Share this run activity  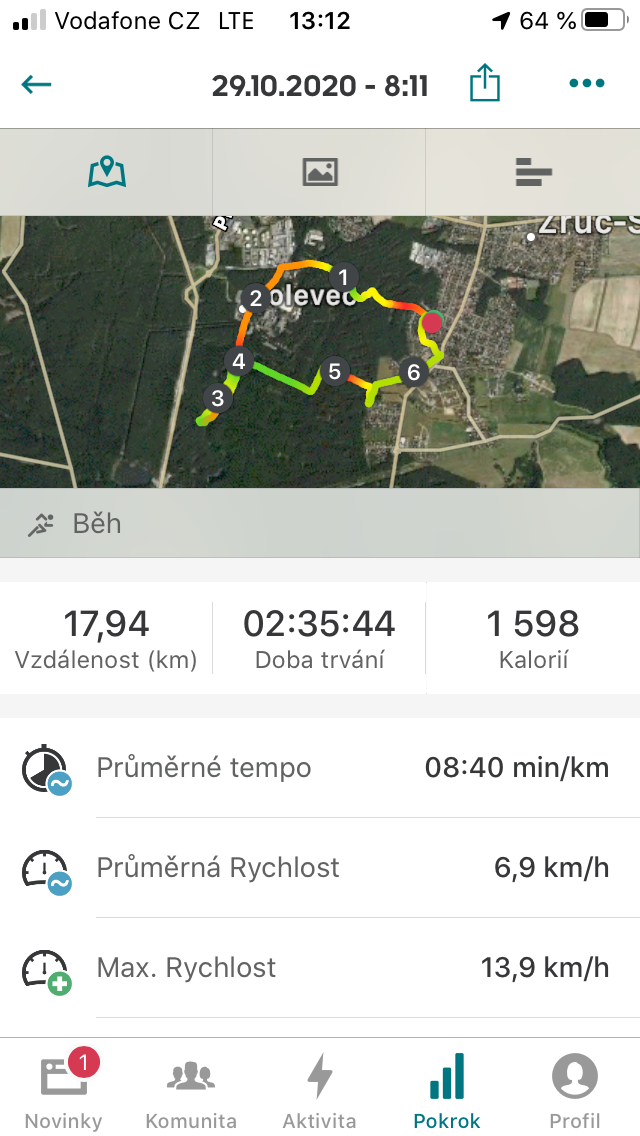click(484, 82)
